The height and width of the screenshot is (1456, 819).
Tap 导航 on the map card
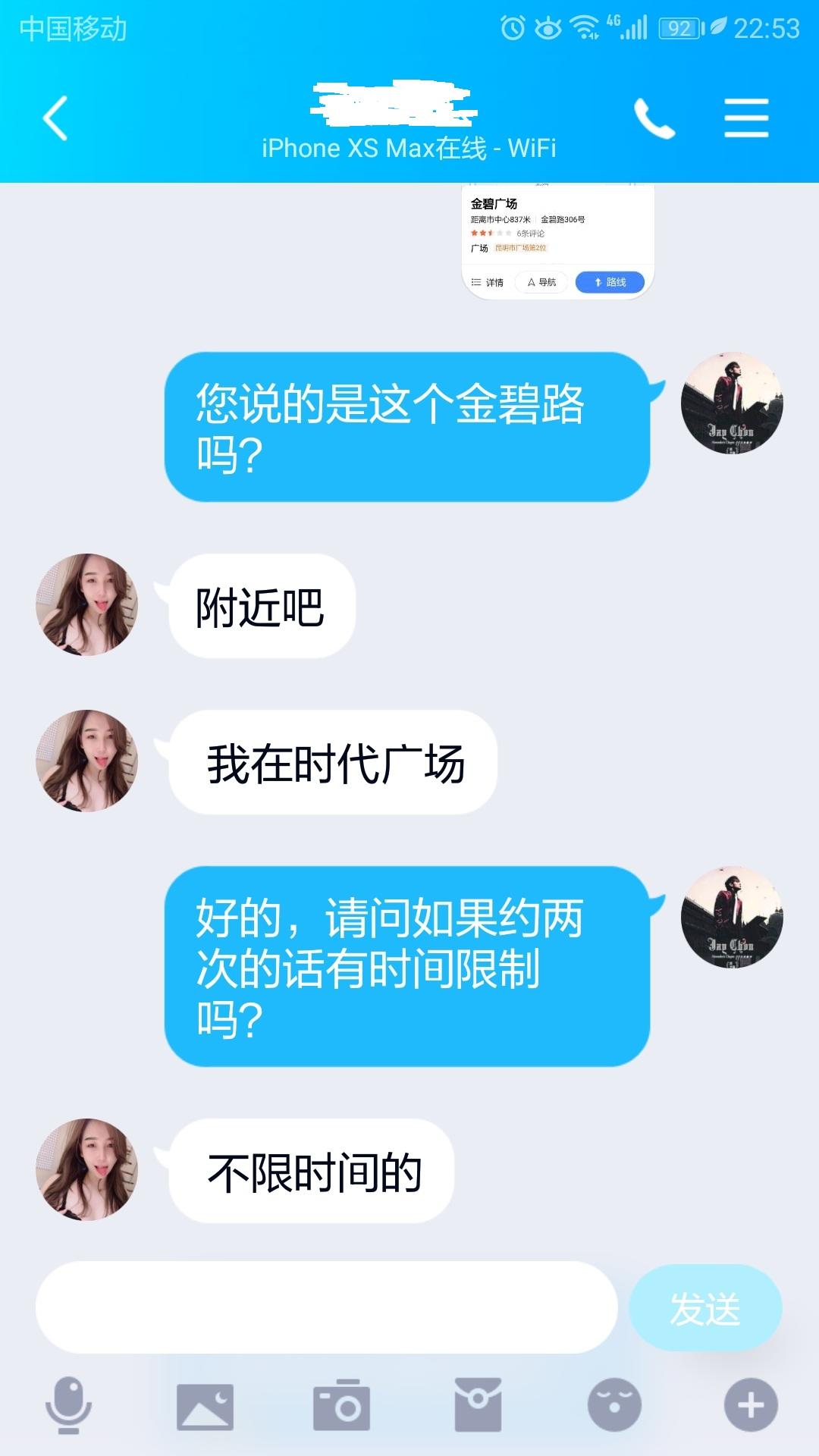540,281
